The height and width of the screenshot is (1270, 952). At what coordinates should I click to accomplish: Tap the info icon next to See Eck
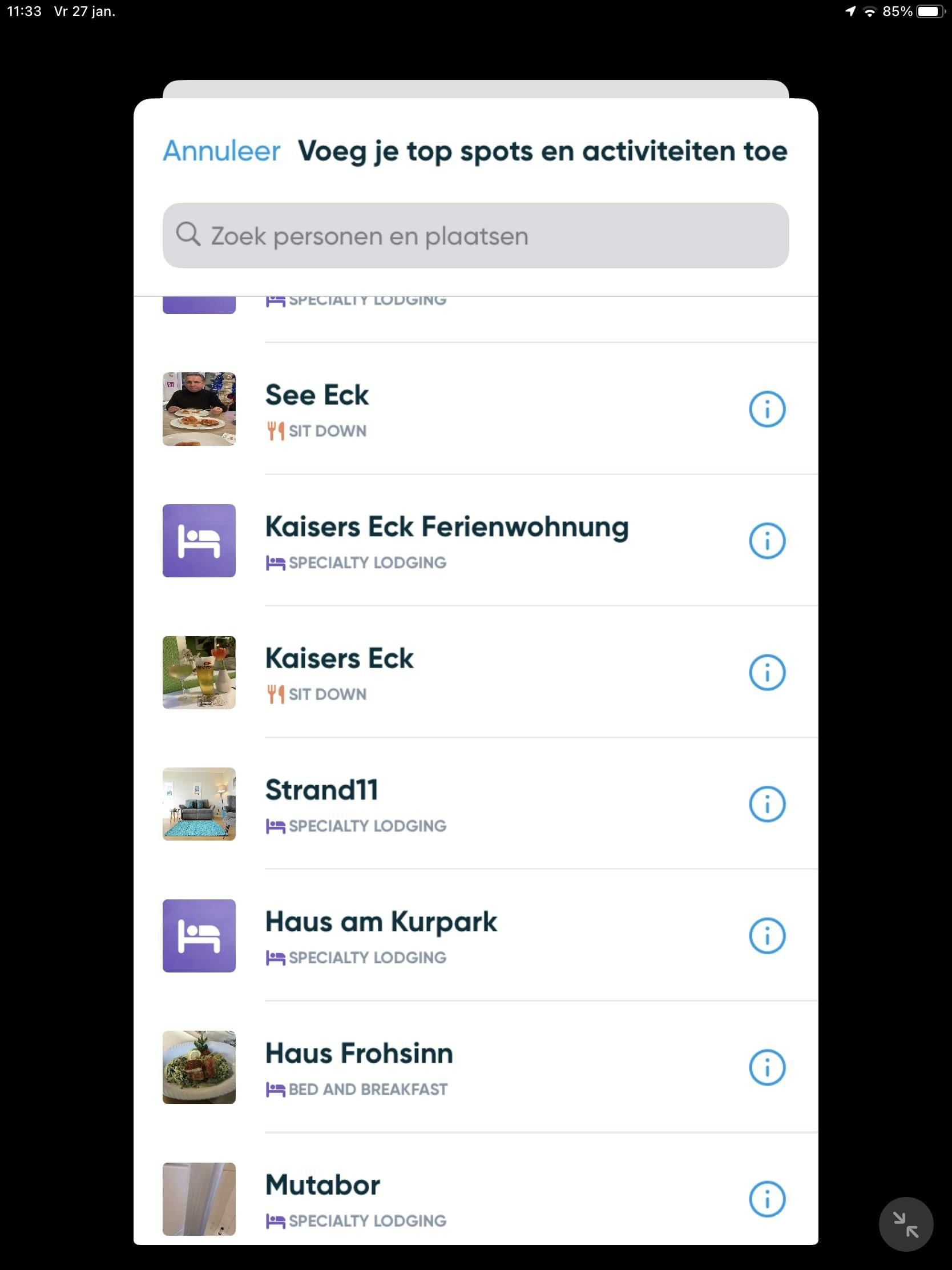(x=768, y=409)
